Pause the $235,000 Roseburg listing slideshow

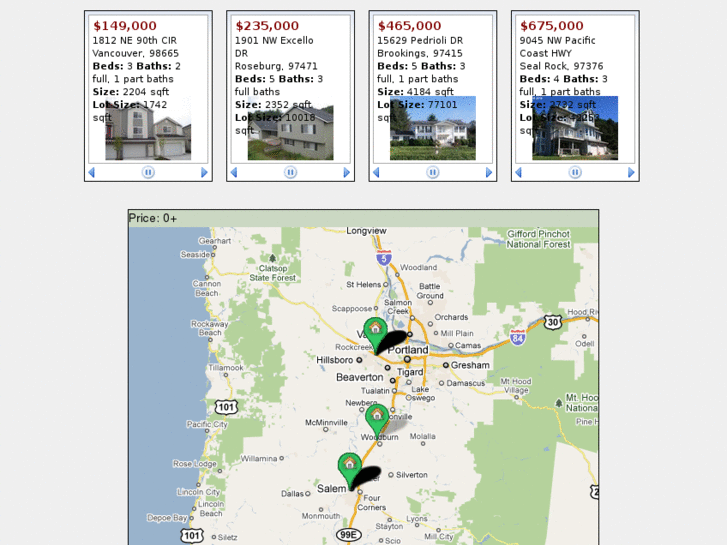290,172
